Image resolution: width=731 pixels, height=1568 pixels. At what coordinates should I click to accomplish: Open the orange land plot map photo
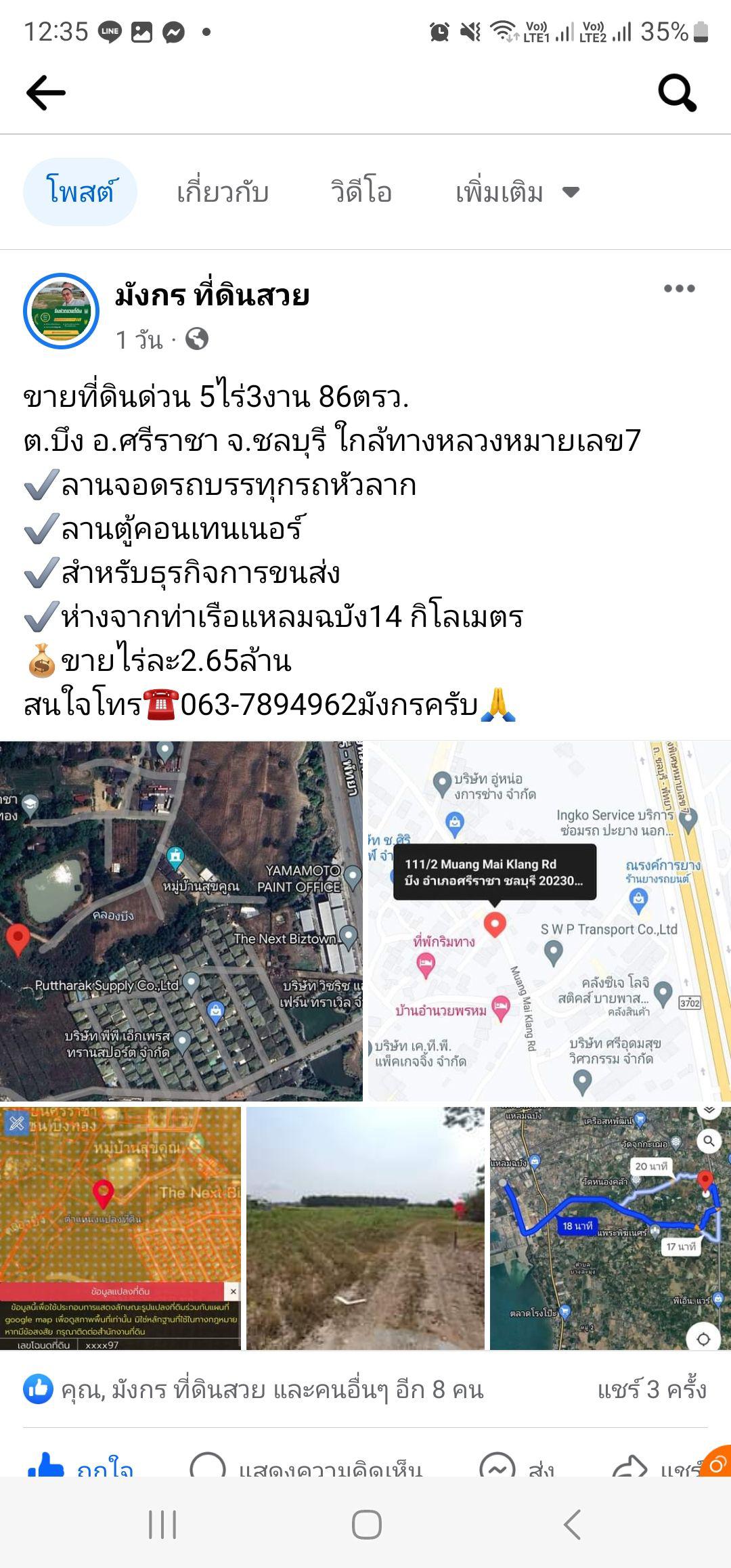pyautogui.click(x=120, y=1228)
